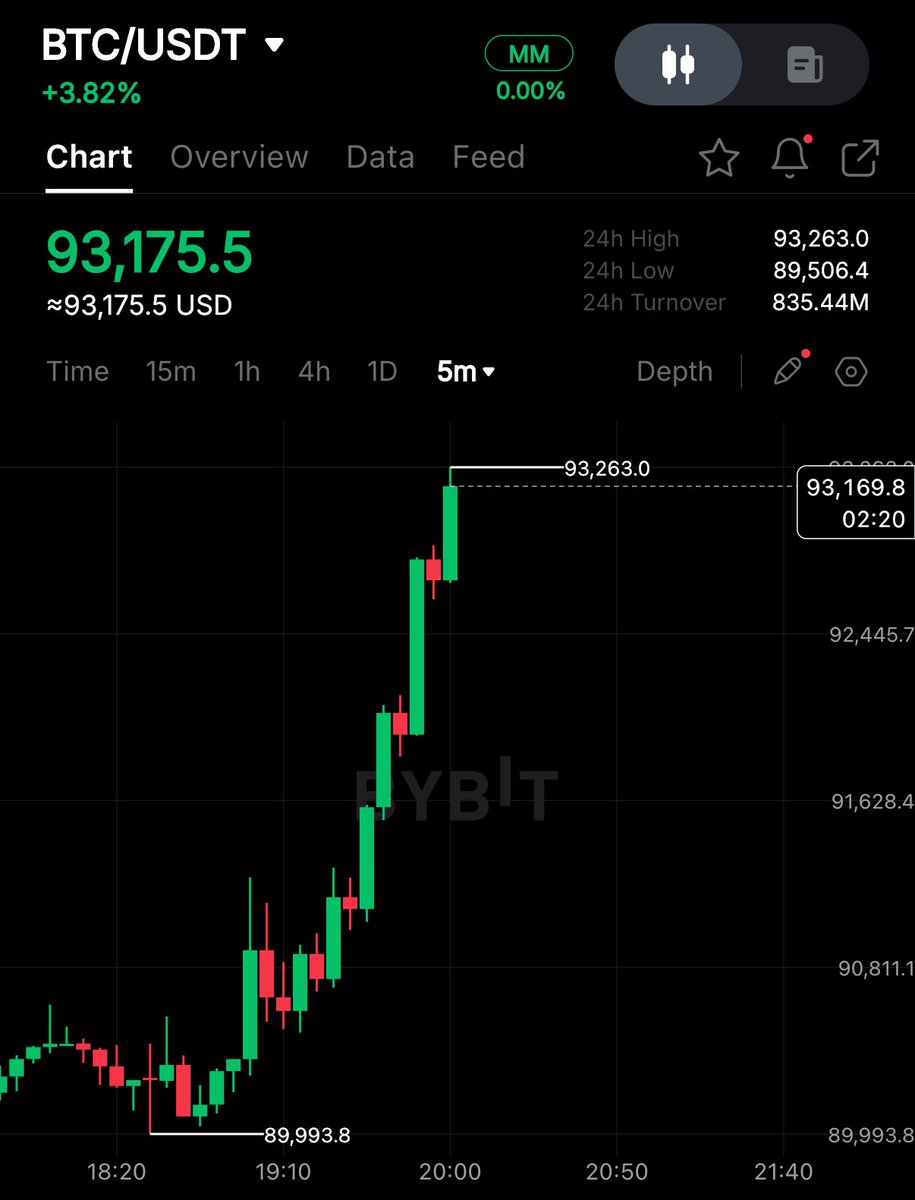Share the chart via export icon
This screenshot has width=915, height=1200.
pyautogui.click(x=859, y=158)
